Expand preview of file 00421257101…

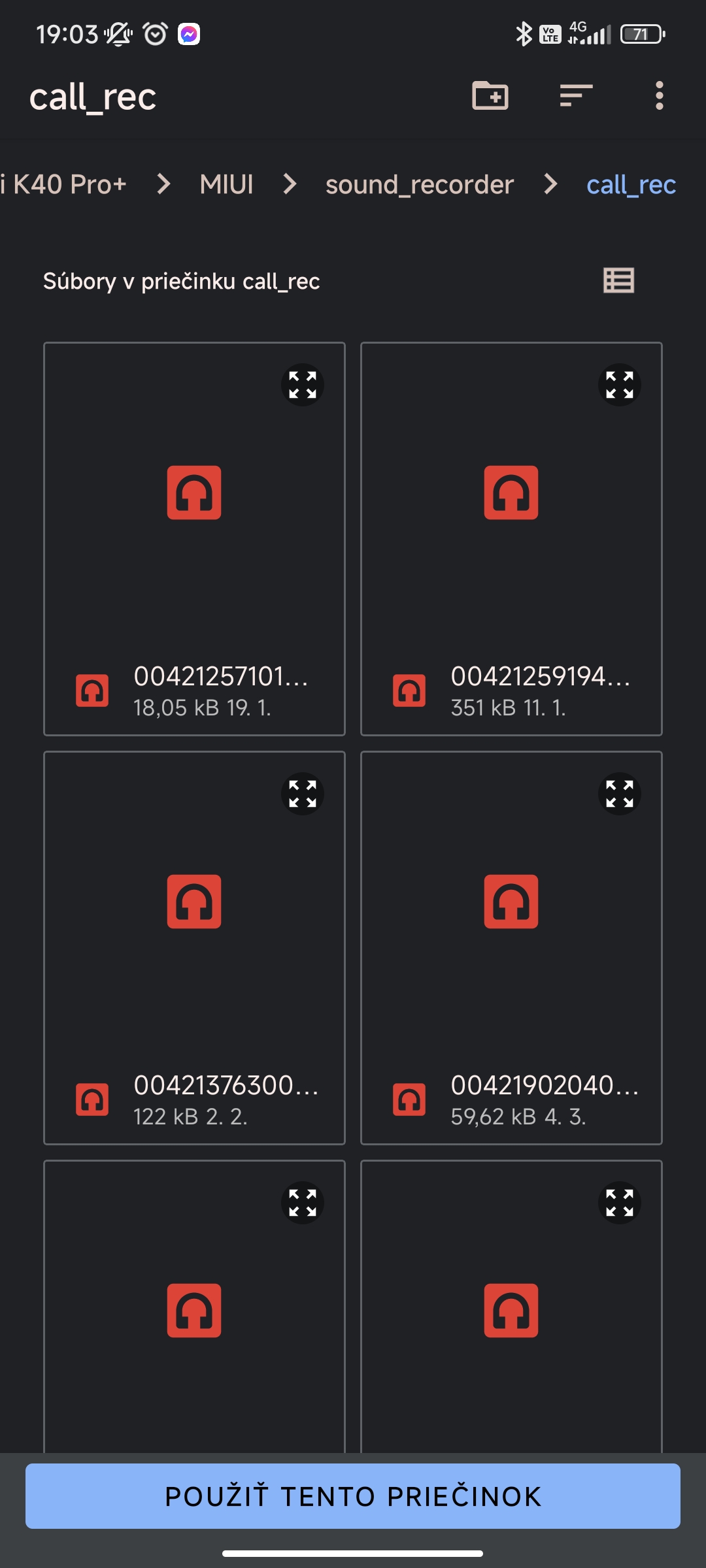[x=303, y=385]
